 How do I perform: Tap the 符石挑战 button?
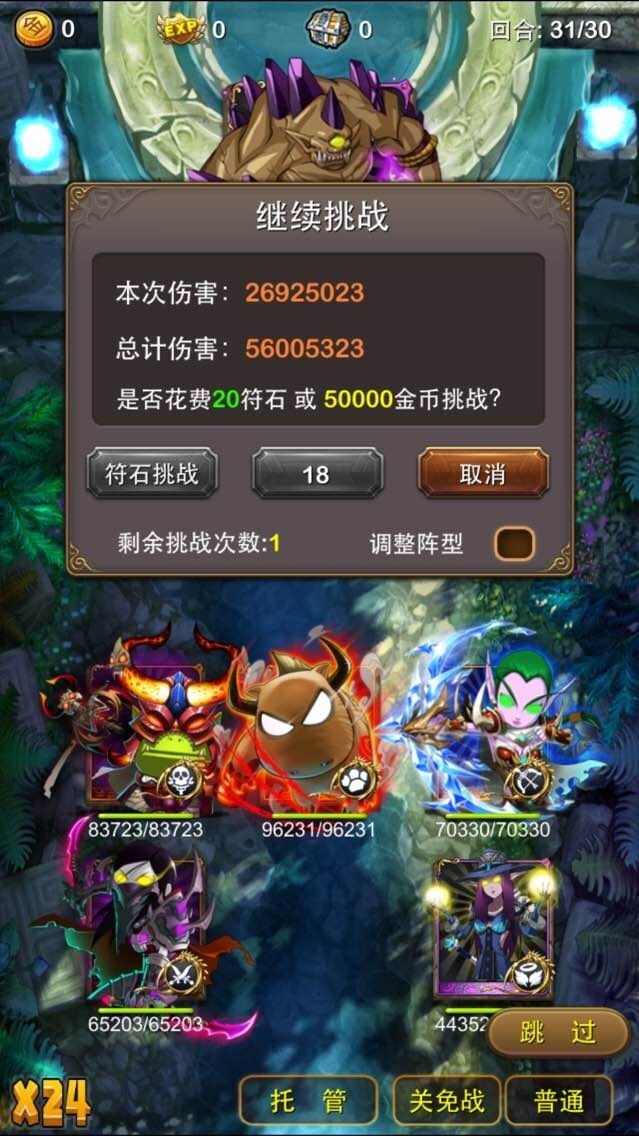point(152,474)
